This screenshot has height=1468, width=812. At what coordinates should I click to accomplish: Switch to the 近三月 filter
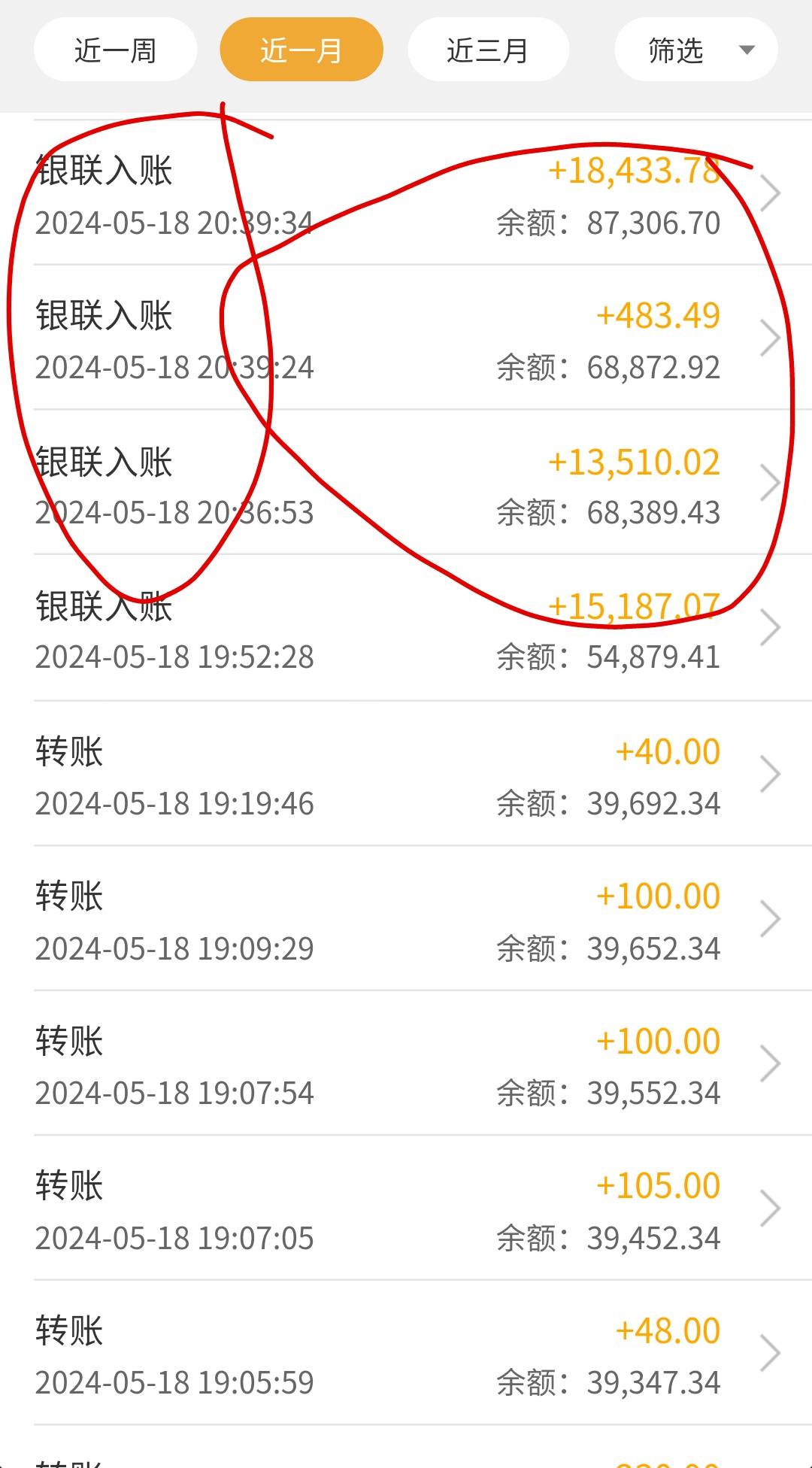[x=488, y=50]
